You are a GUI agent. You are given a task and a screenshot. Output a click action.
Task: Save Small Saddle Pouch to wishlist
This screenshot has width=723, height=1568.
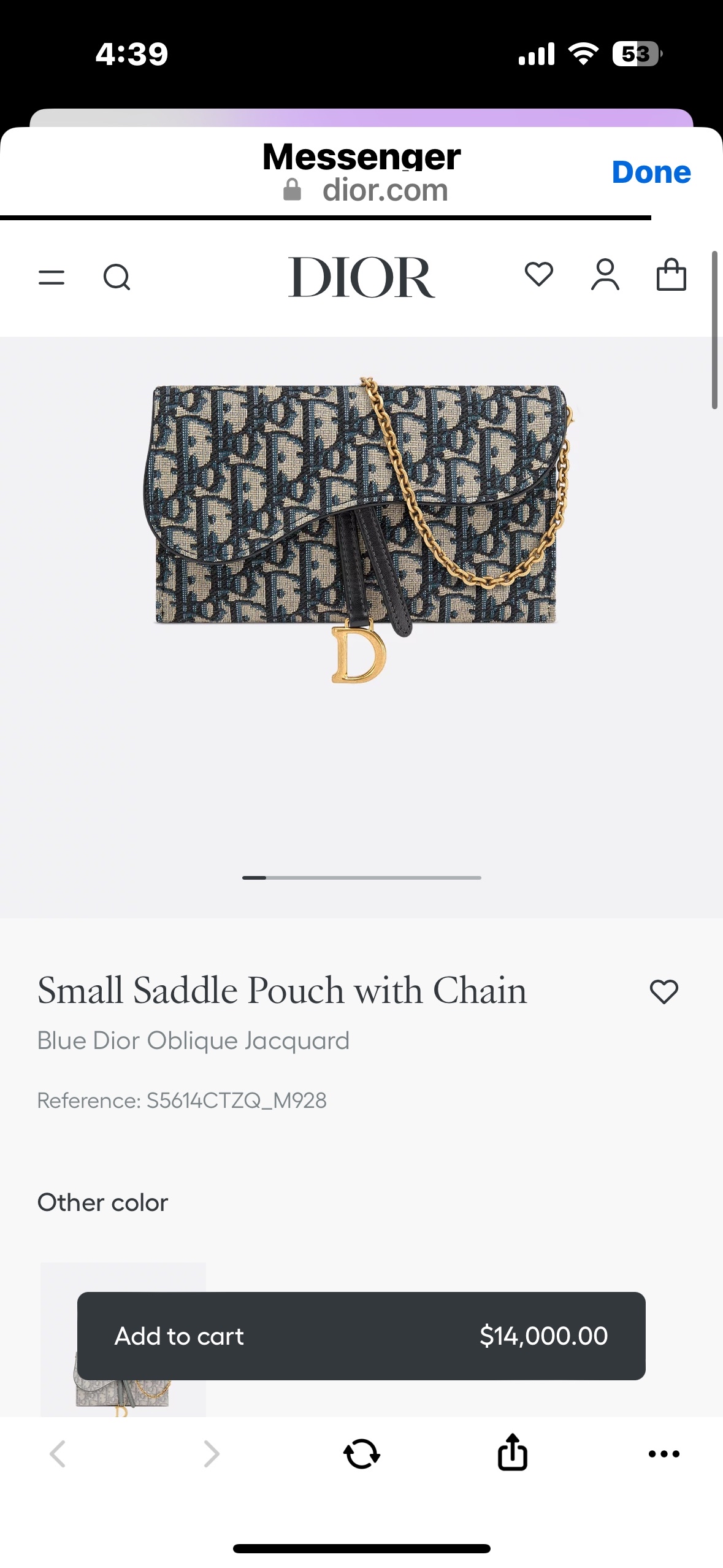coord(664,991)
